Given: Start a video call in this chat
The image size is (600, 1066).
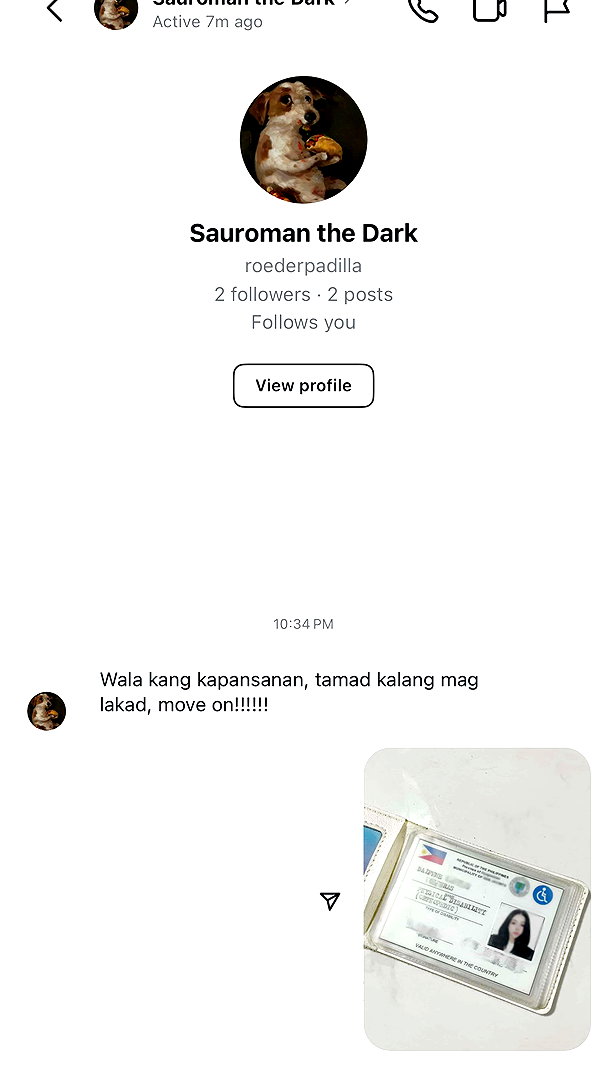Looking at the screenshot, I should pos(490,10).
